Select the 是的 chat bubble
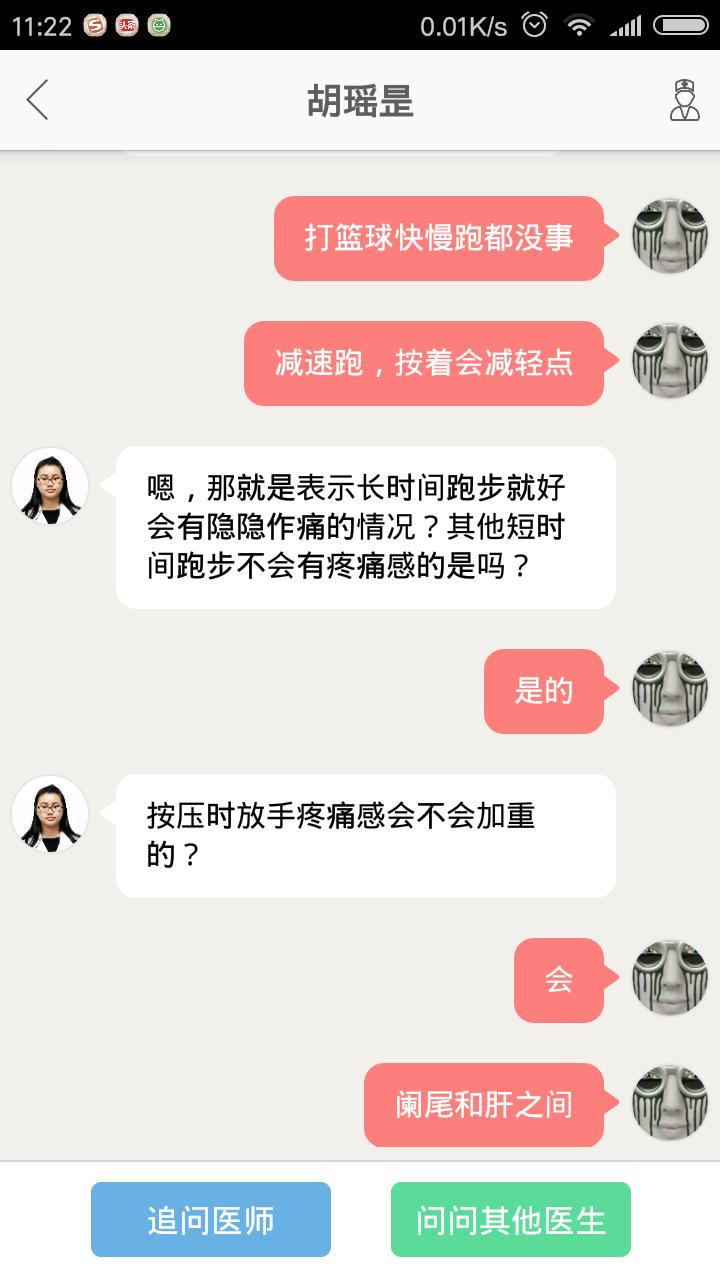720x1280 pixels. coord(544,690)
